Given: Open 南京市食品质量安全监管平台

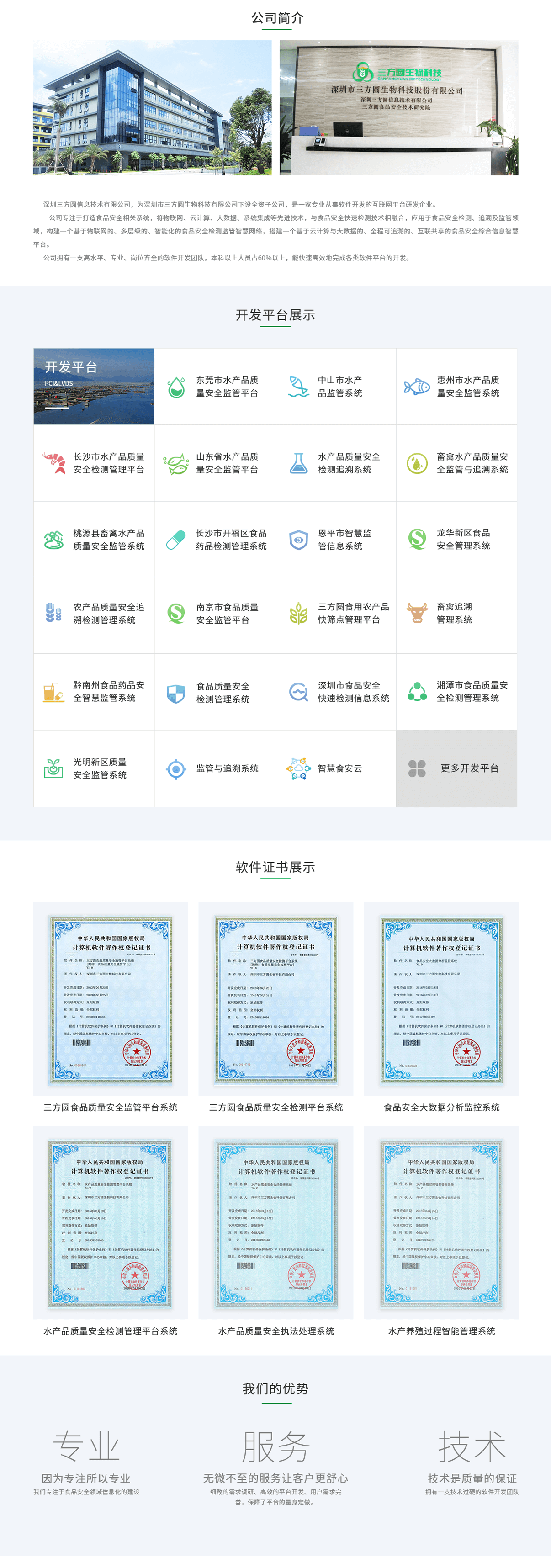Looking at the screenshot, I should coord(214,614).
